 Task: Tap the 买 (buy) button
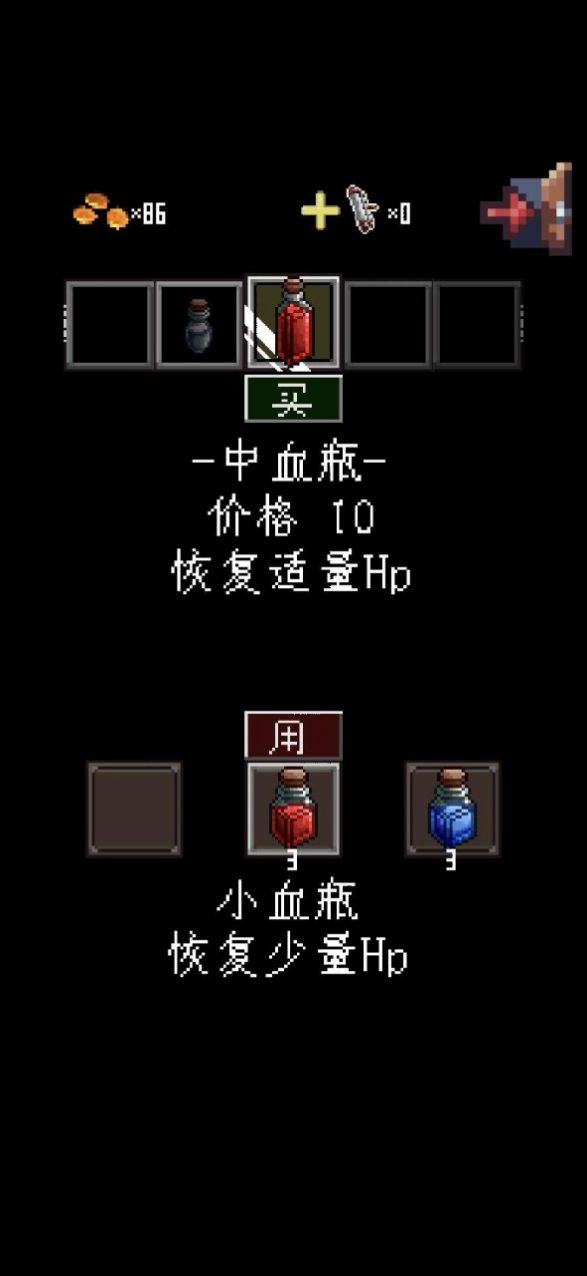293,399
